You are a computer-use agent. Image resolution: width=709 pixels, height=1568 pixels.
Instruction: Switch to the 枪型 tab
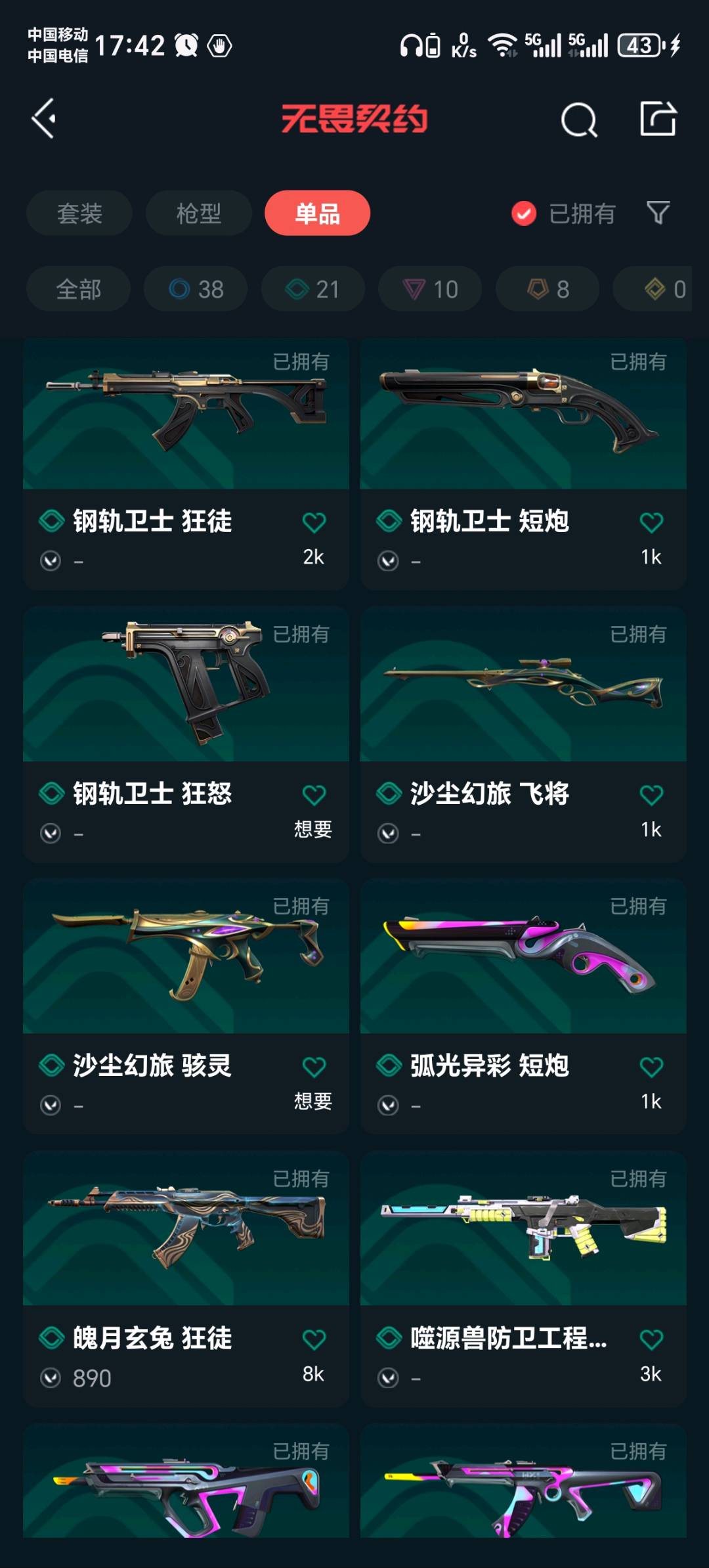tap(198, 213)
